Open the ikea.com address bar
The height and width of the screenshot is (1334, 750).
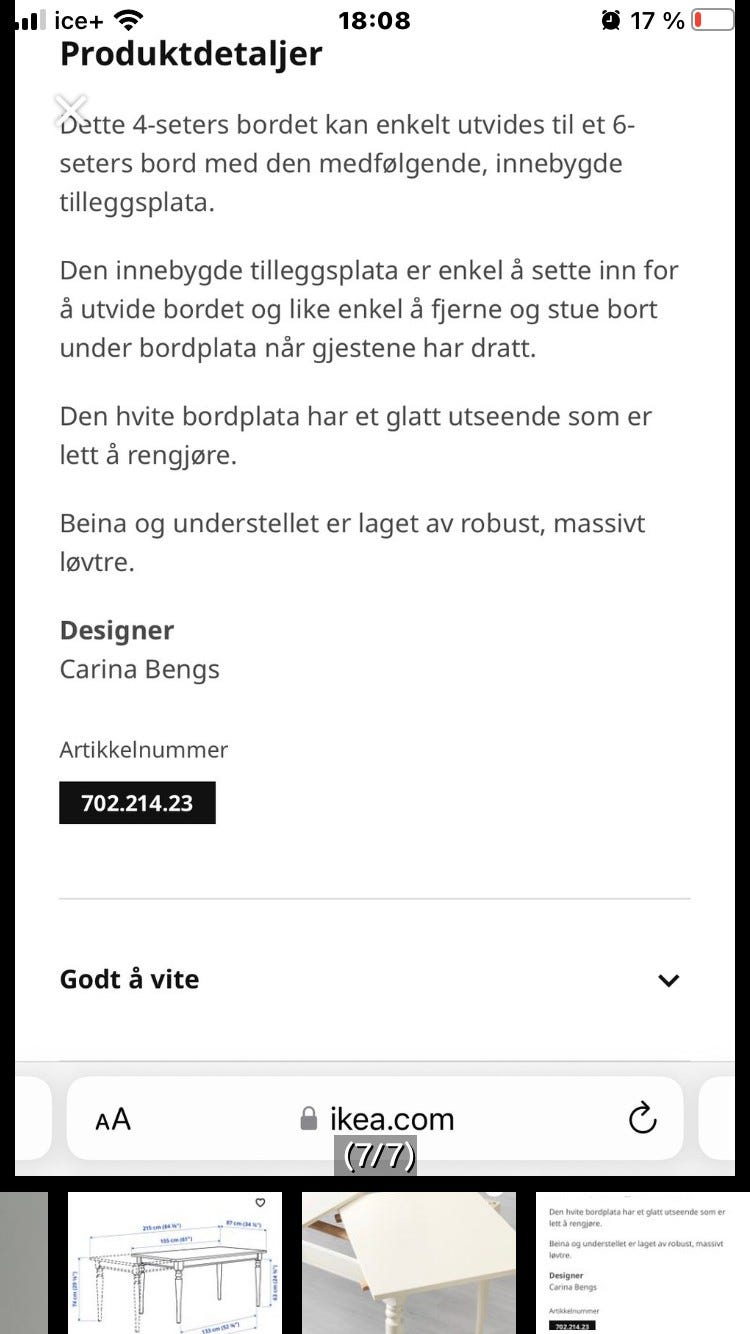pos(390,1118)
